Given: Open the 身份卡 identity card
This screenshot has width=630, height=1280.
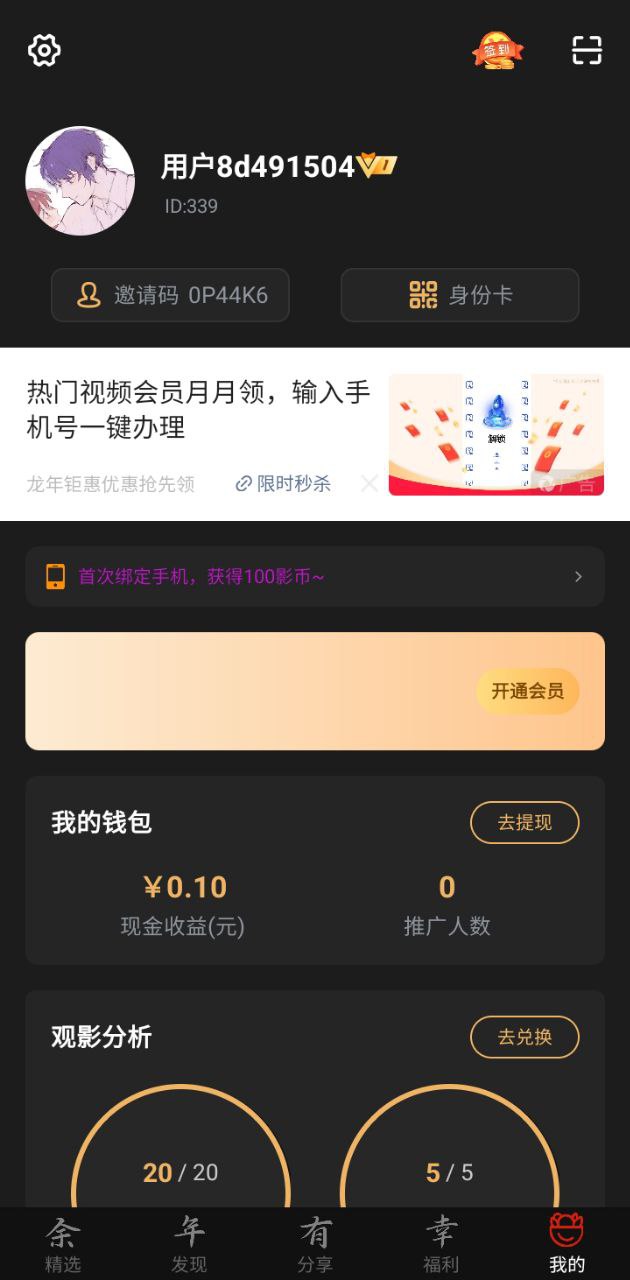Looking at the screenshot, I should pyautogui.click(x=460, y=295).
